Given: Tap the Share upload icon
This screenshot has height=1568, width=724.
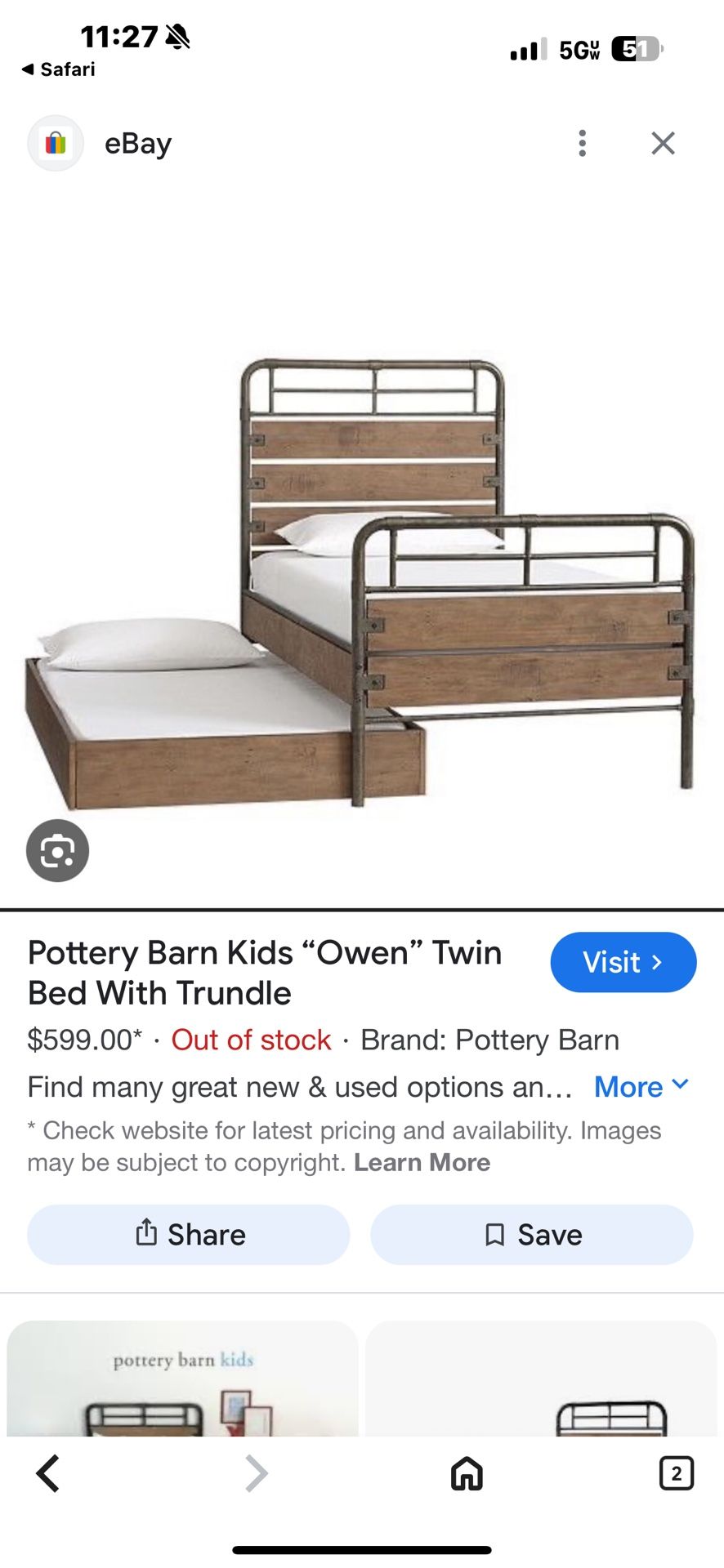Looking at the screenshot, I should 147,1235.
